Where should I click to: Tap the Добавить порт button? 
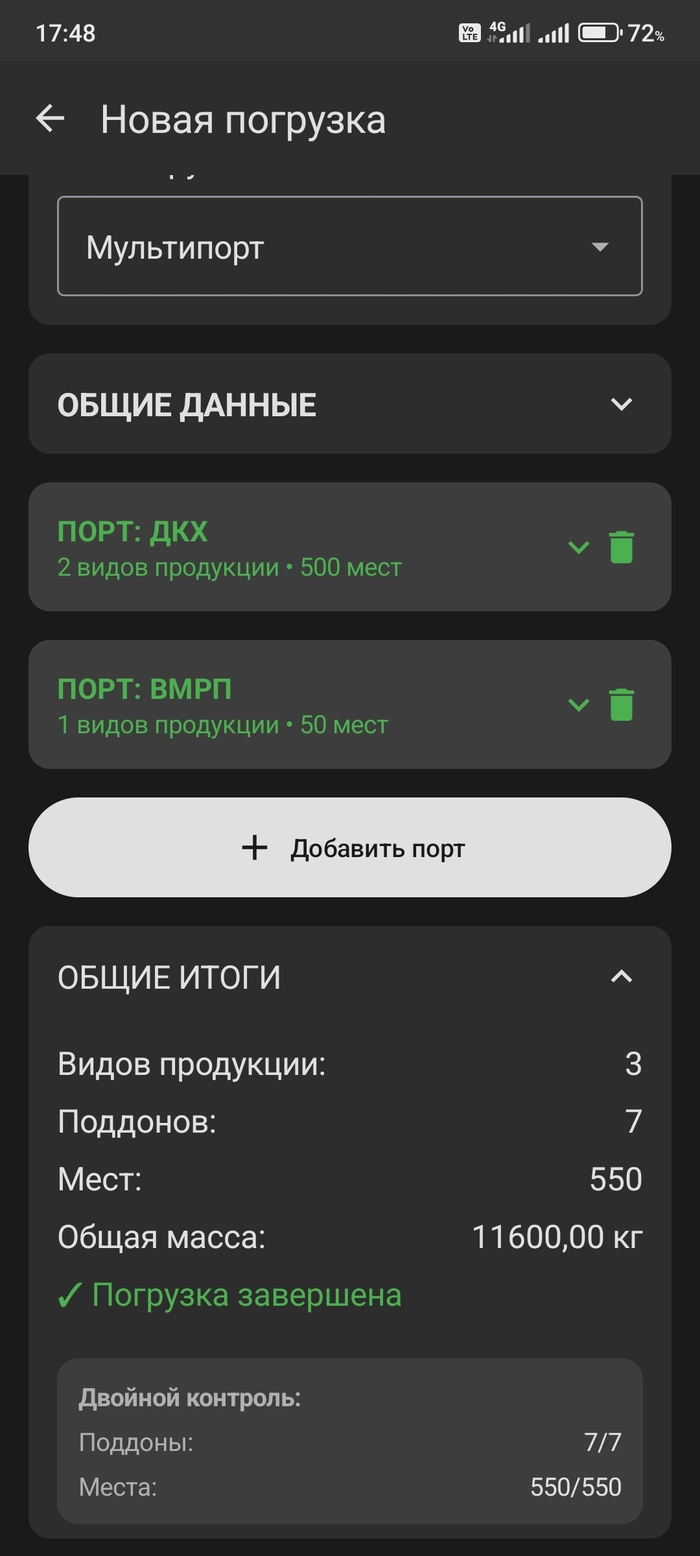(350, 848)
